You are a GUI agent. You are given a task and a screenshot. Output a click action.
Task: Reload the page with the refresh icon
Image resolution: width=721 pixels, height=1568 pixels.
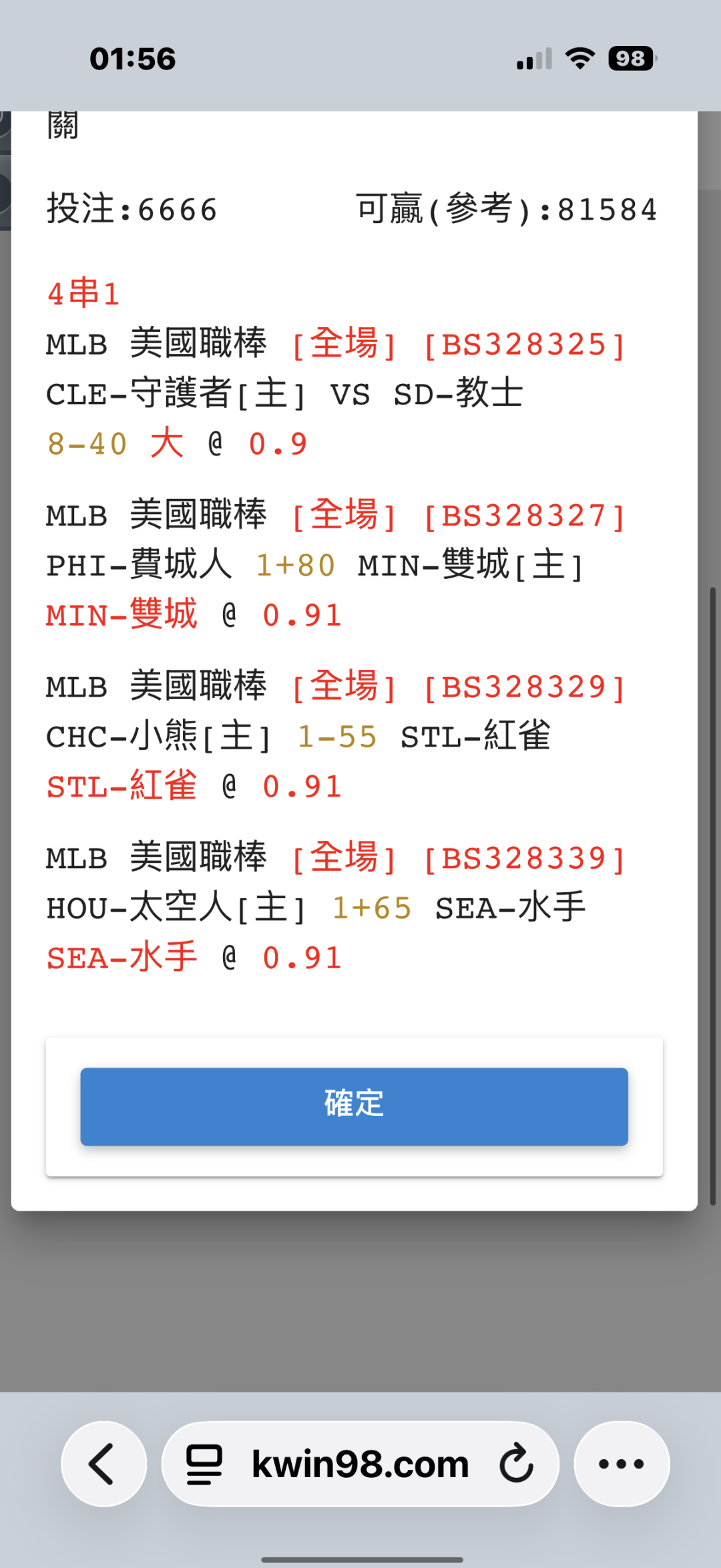pos(516,1464)
